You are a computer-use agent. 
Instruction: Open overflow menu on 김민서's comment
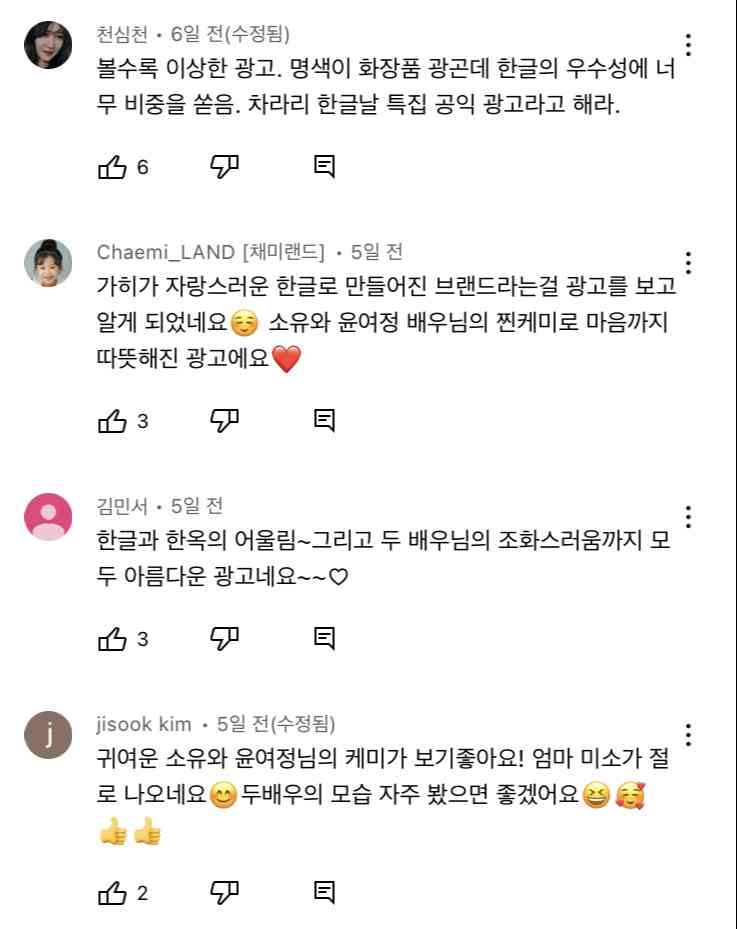[x=688, y=517]
